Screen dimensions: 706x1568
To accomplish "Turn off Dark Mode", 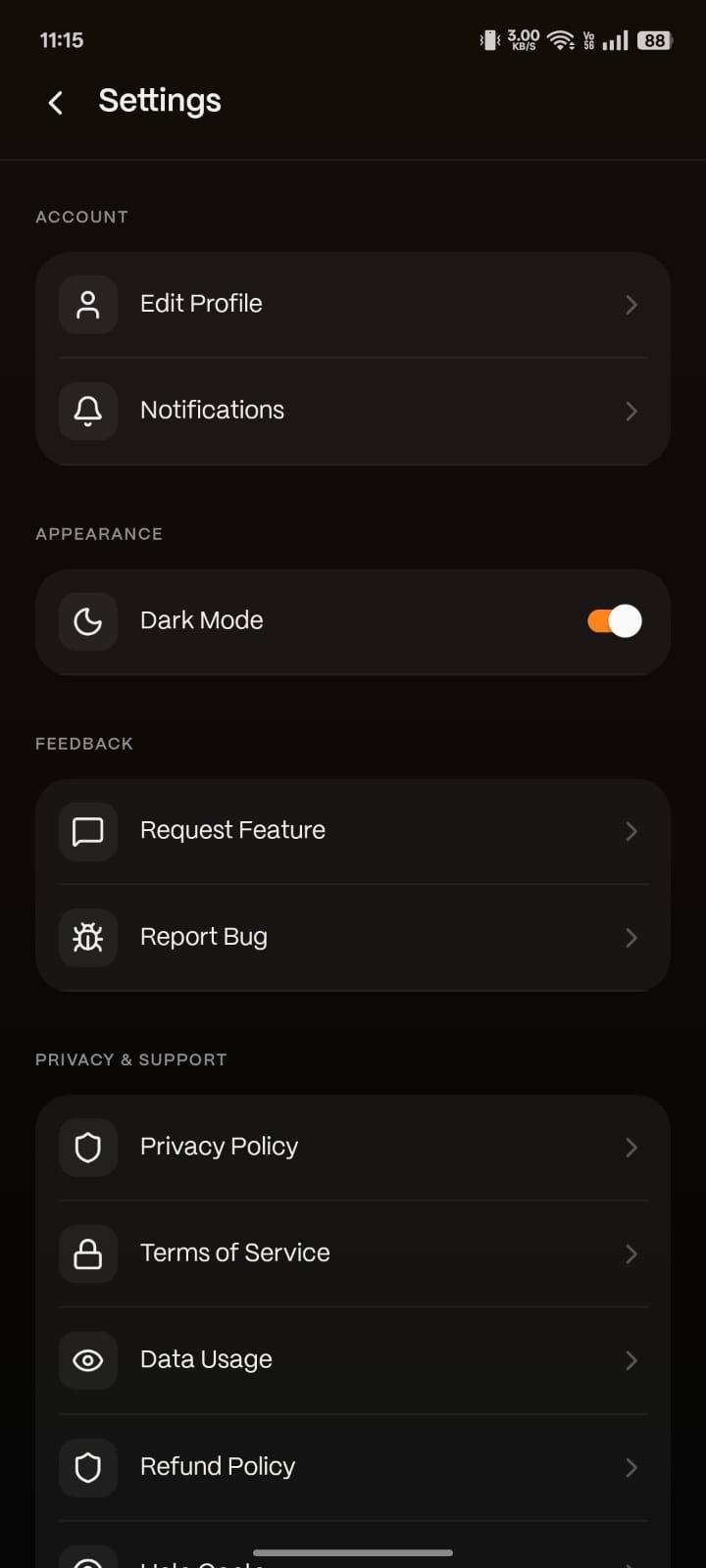I will (614, 621).
